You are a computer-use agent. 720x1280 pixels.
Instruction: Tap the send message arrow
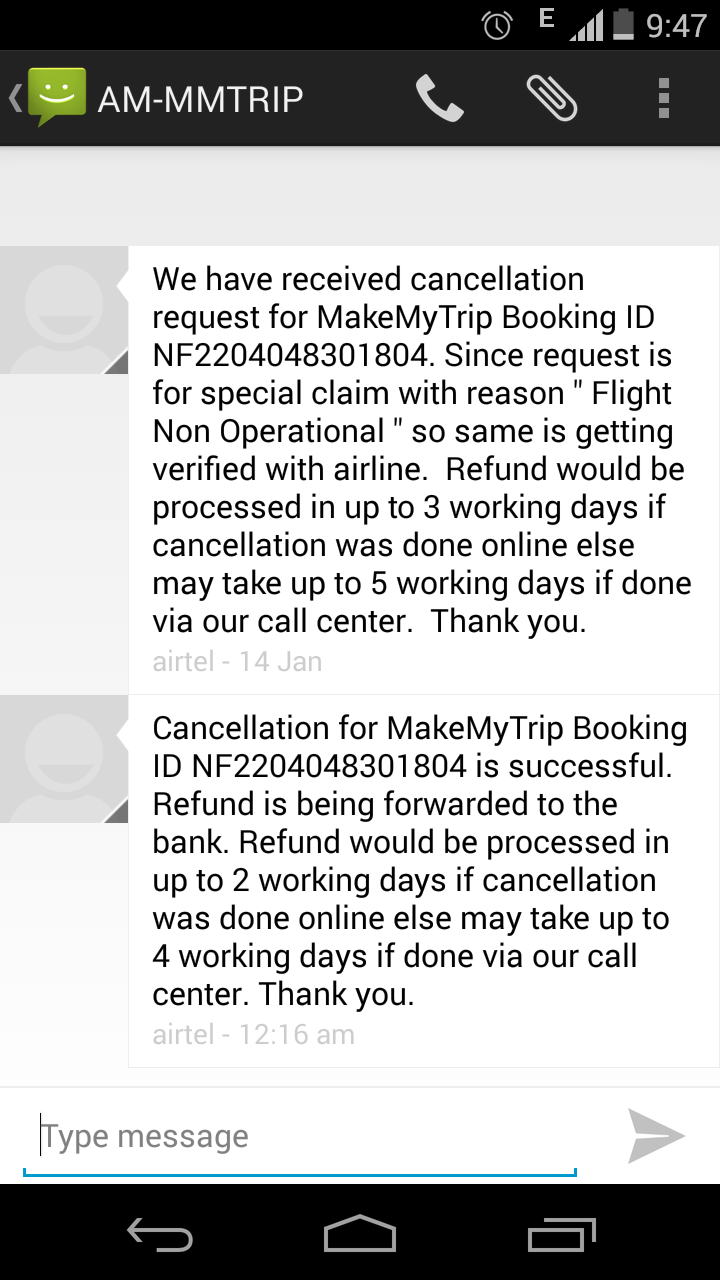point(656,1136)
